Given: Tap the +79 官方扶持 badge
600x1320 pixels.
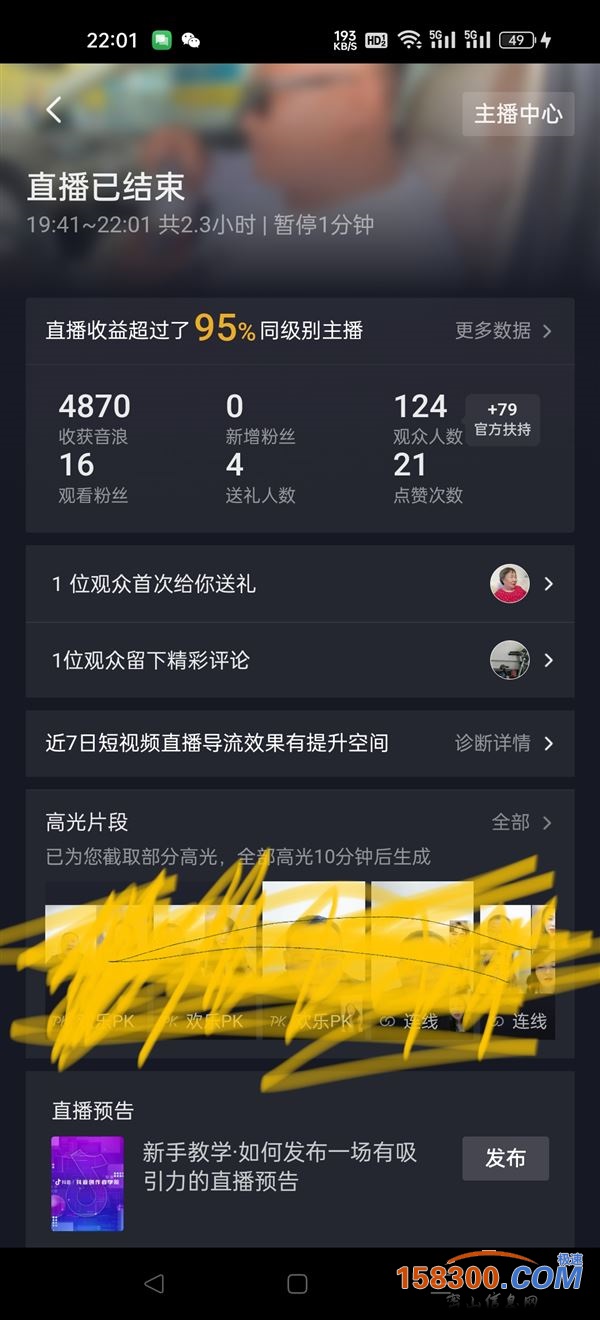Looking at the screenshot, I should click(x=502, y=420).
